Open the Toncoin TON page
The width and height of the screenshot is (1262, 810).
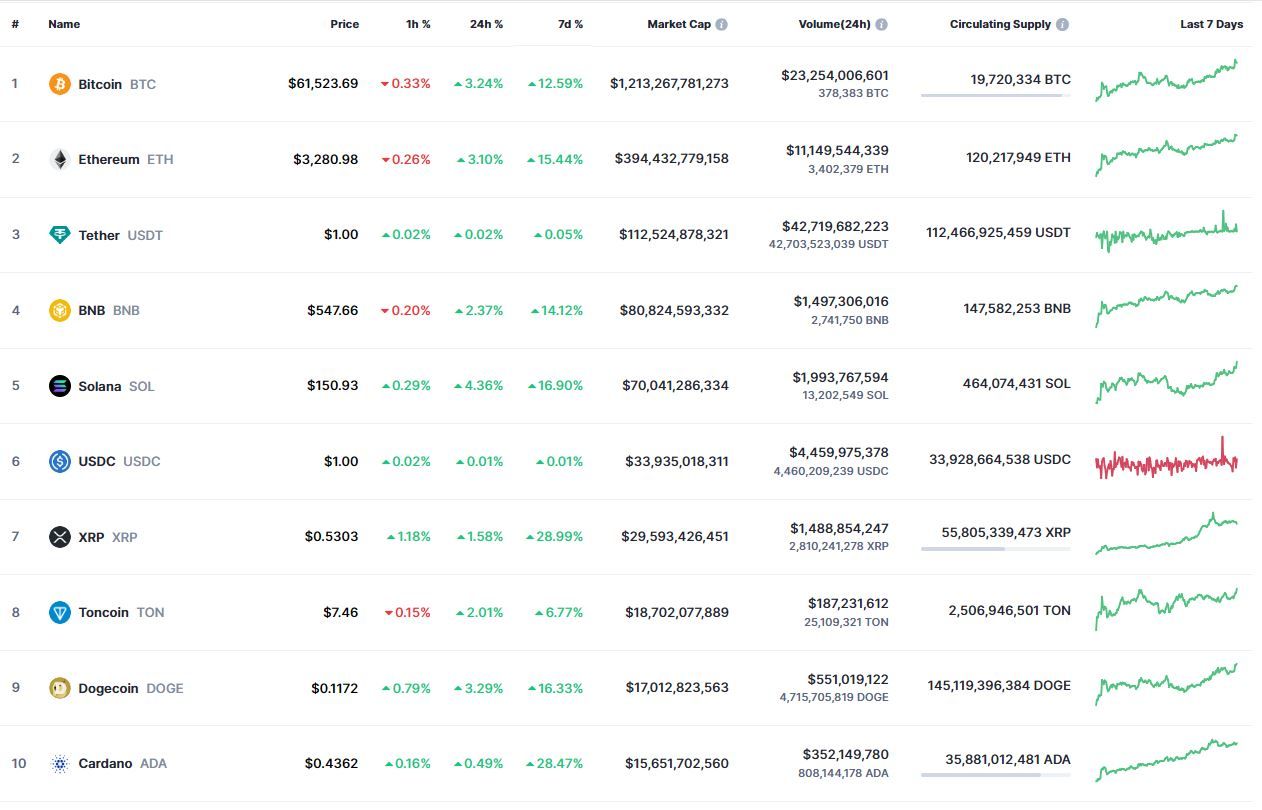[x=103, y=612]
